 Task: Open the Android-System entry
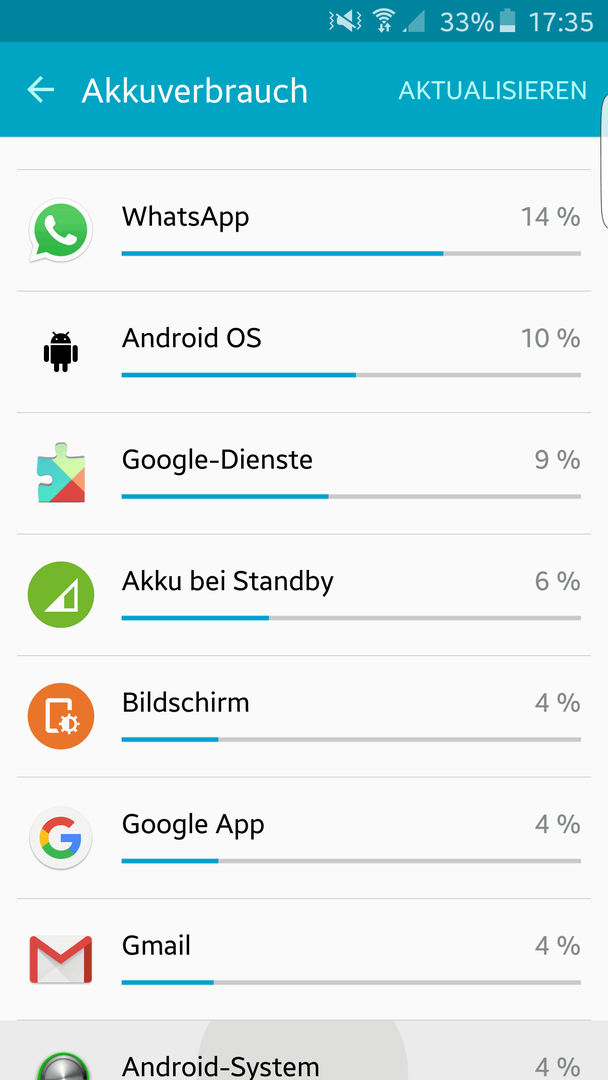(304, 1050)
